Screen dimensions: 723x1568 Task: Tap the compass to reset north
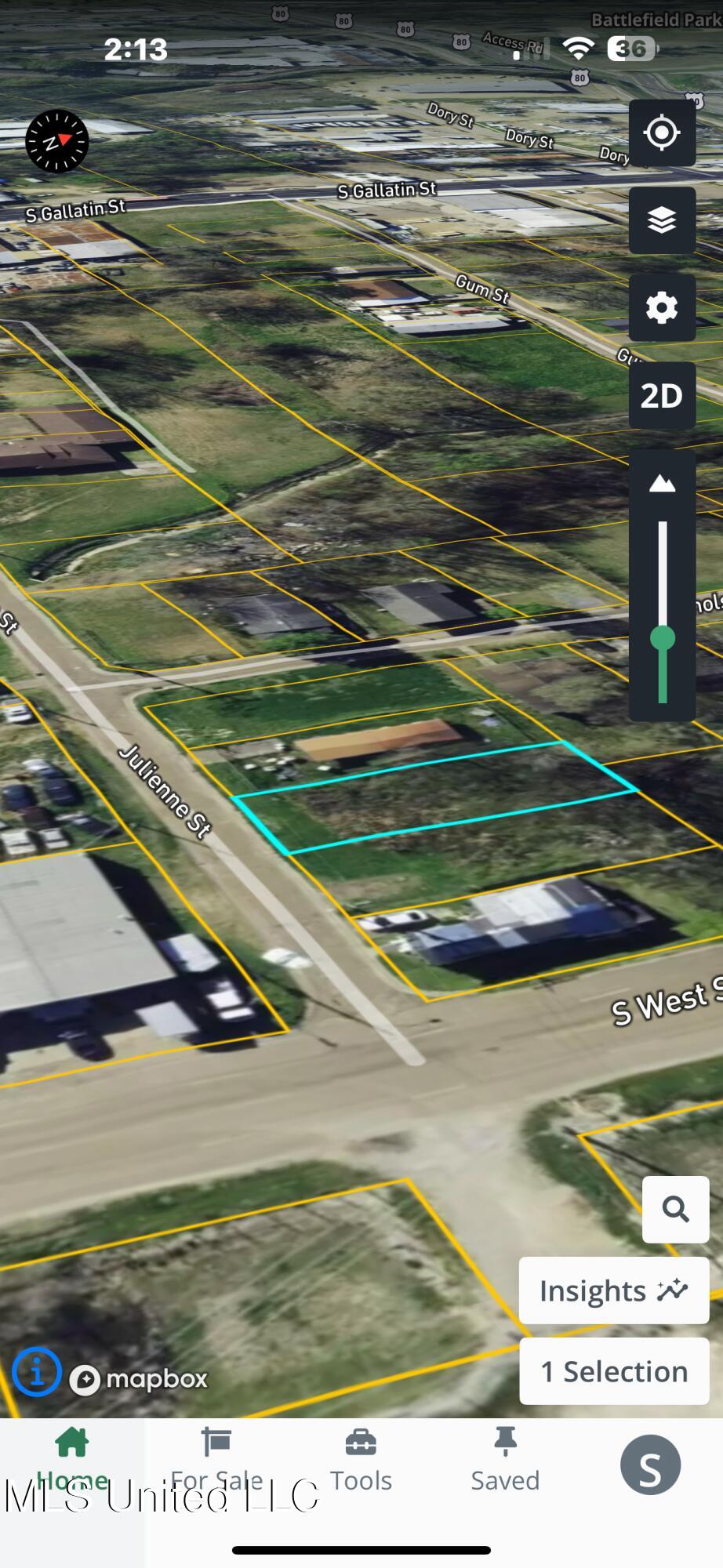point(56,142)
